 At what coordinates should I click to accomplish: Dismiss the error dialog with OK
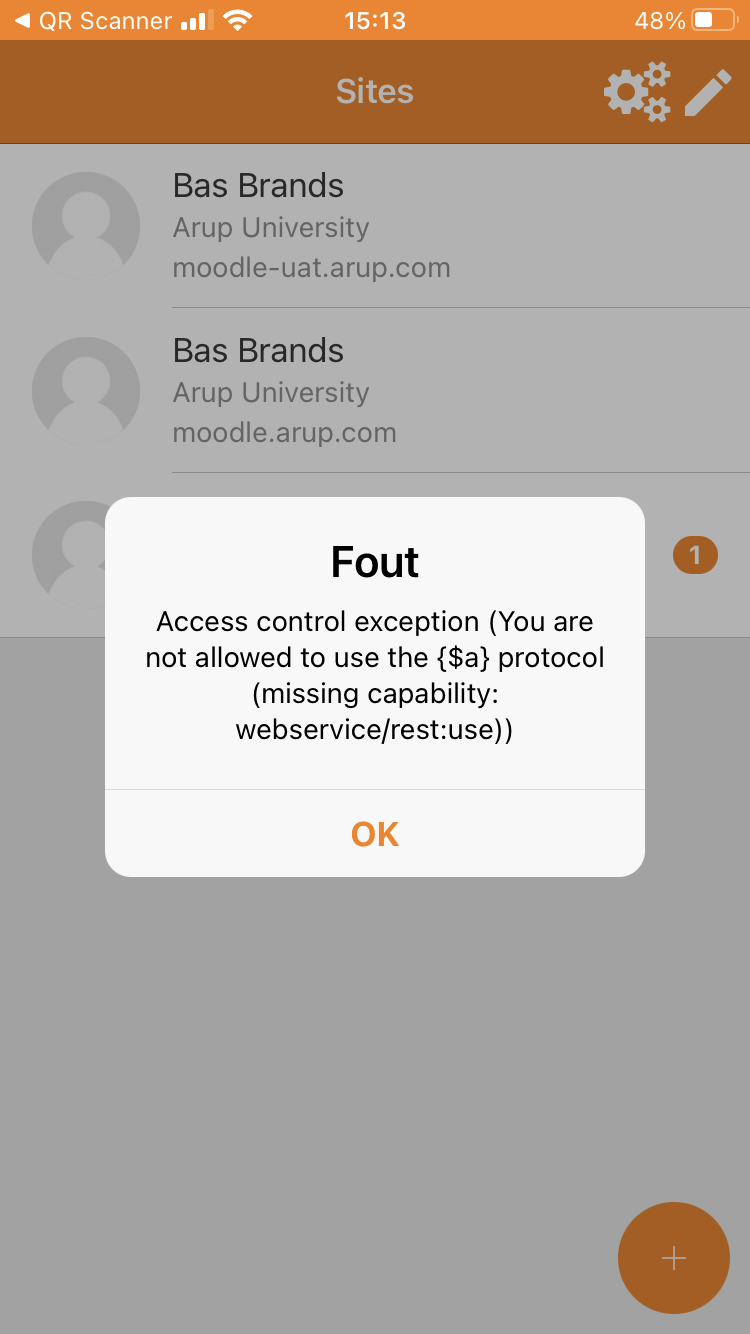[x=375, y=833]
